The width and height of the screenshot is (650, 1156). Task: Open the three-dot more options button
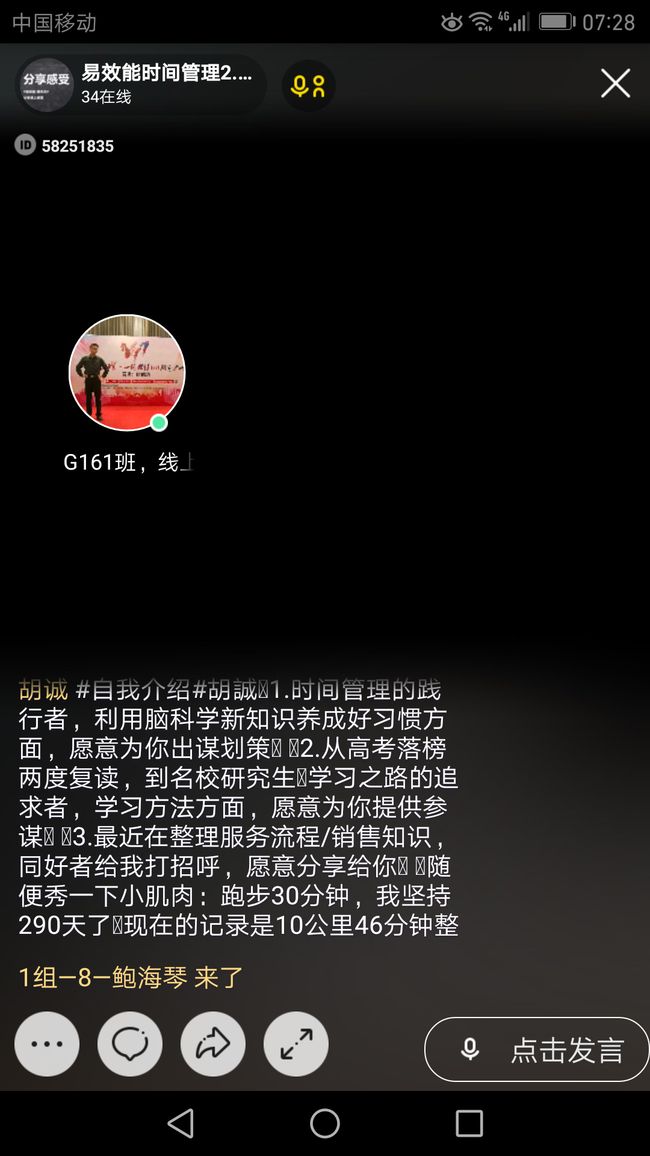coord(47,1044)
